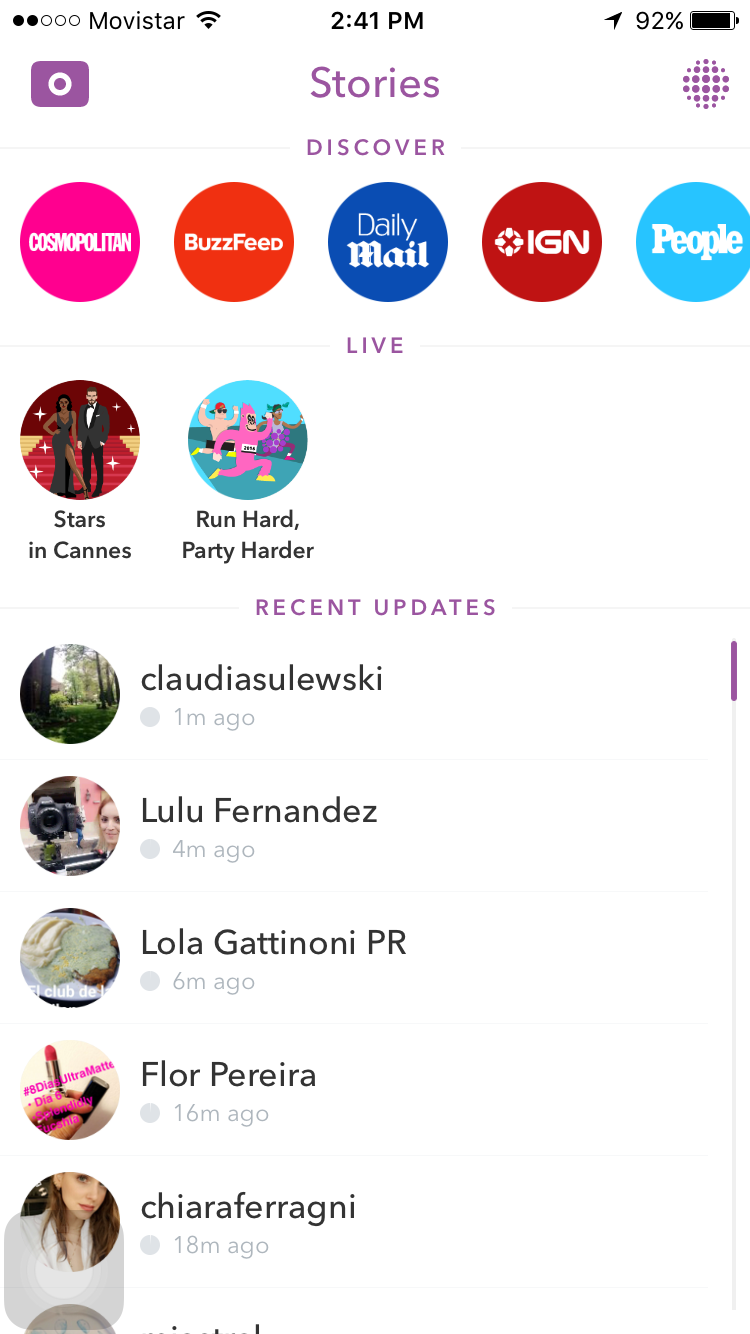The width and height of the screenshot is (750, 1334).
Task: Open the Discover dotted grid icon
Action: click(705, 84)
